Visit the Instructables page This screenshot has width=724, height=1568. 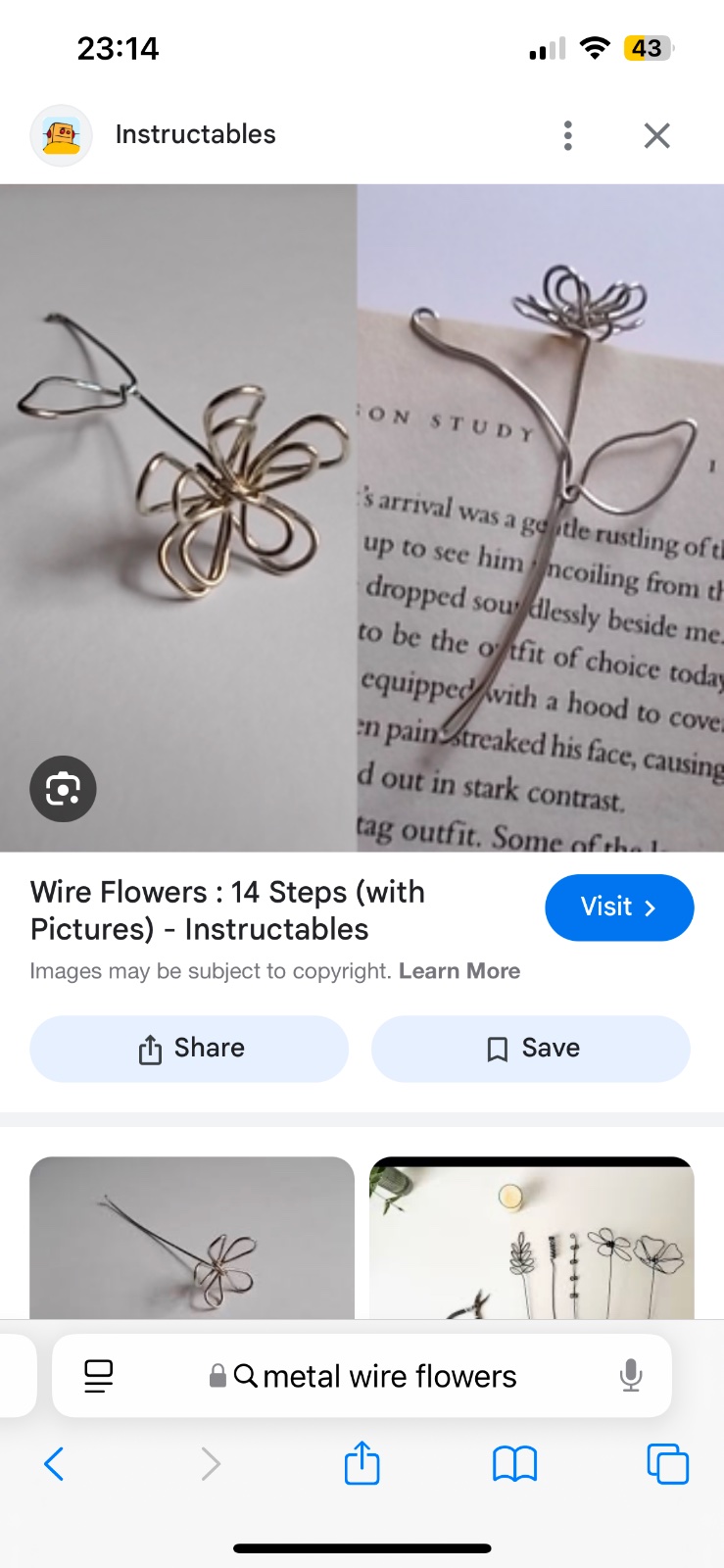tap(618, 907)
